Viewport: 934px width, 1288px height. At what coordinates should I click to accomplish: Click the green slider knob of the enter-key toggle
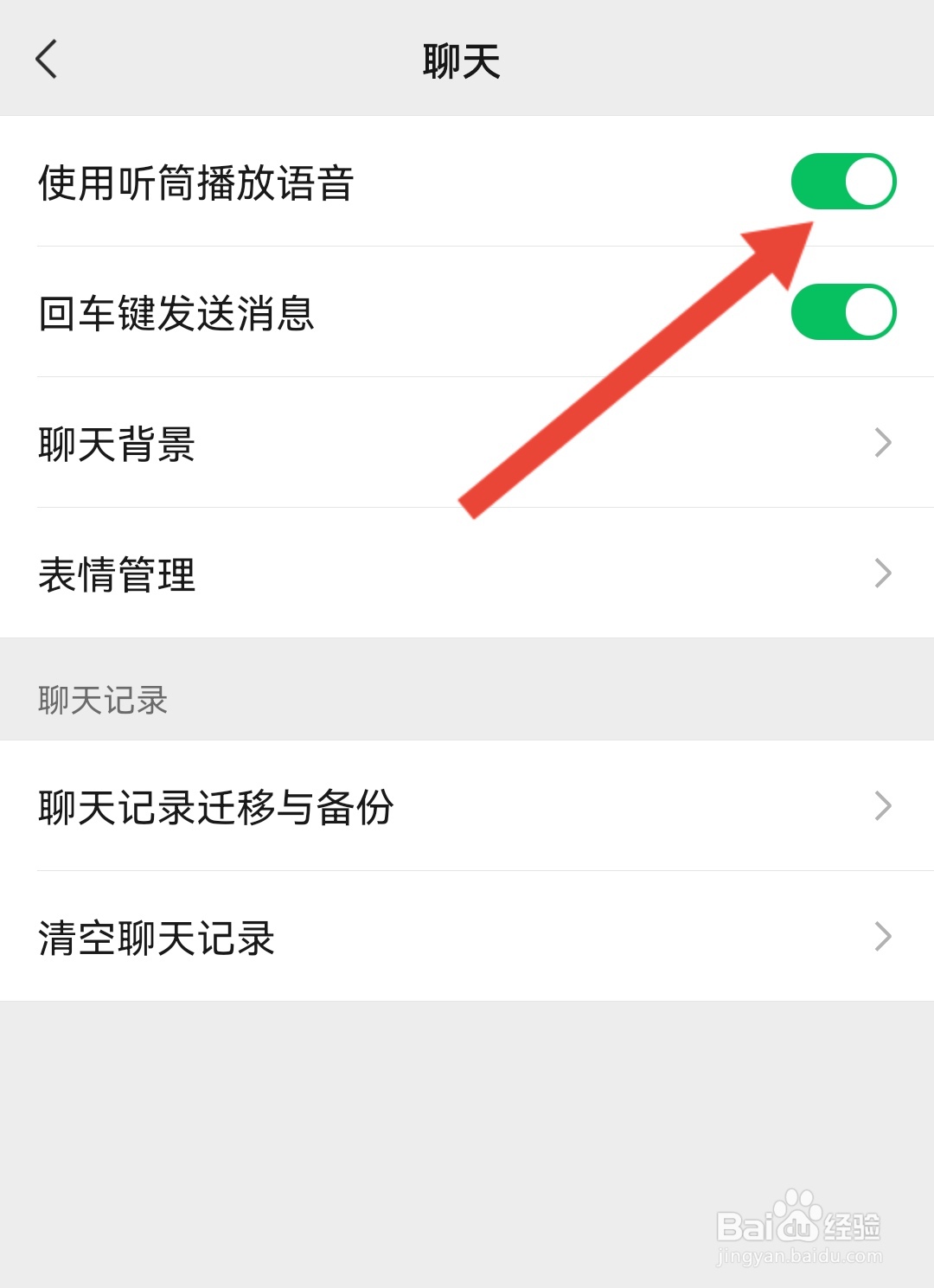tap(870, 311)
